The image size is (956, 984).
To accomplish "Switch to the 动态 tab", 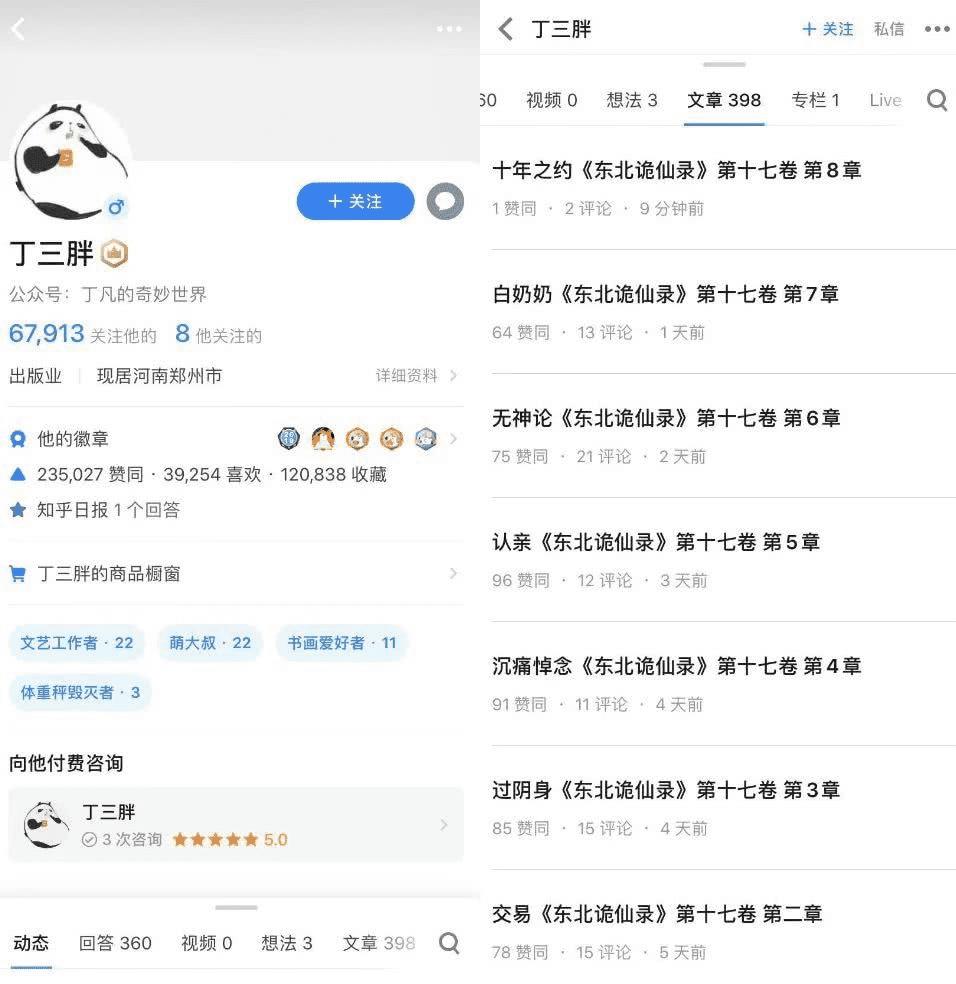I will click(31, 943).
